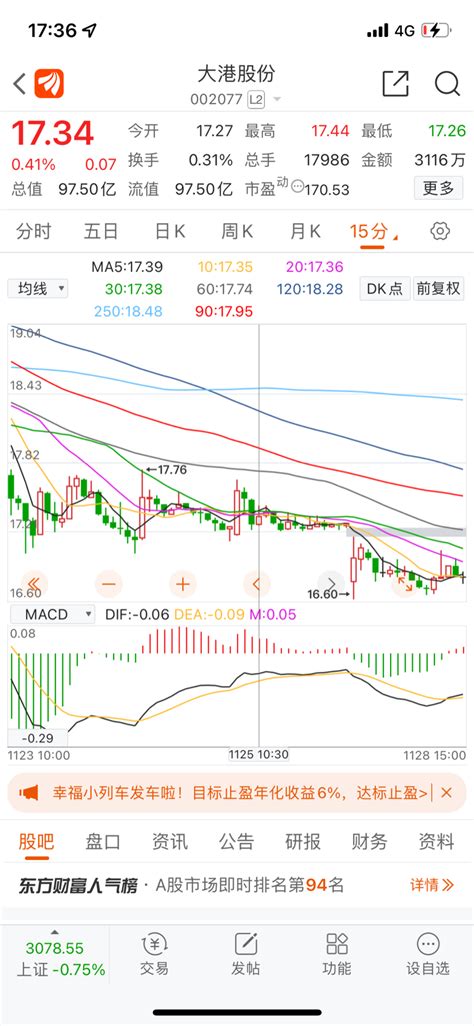Switch to the 分时 chart tab
This screenshot has height=1026, width=474.
34,231
